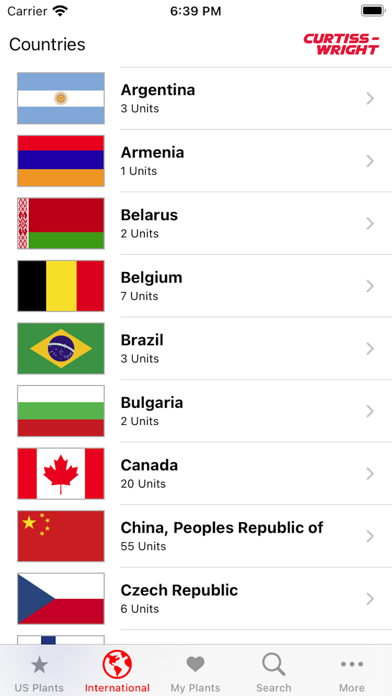Open the Argentina country row
The height and width of the screenshot is (696, 392).
tap(196, 99)
